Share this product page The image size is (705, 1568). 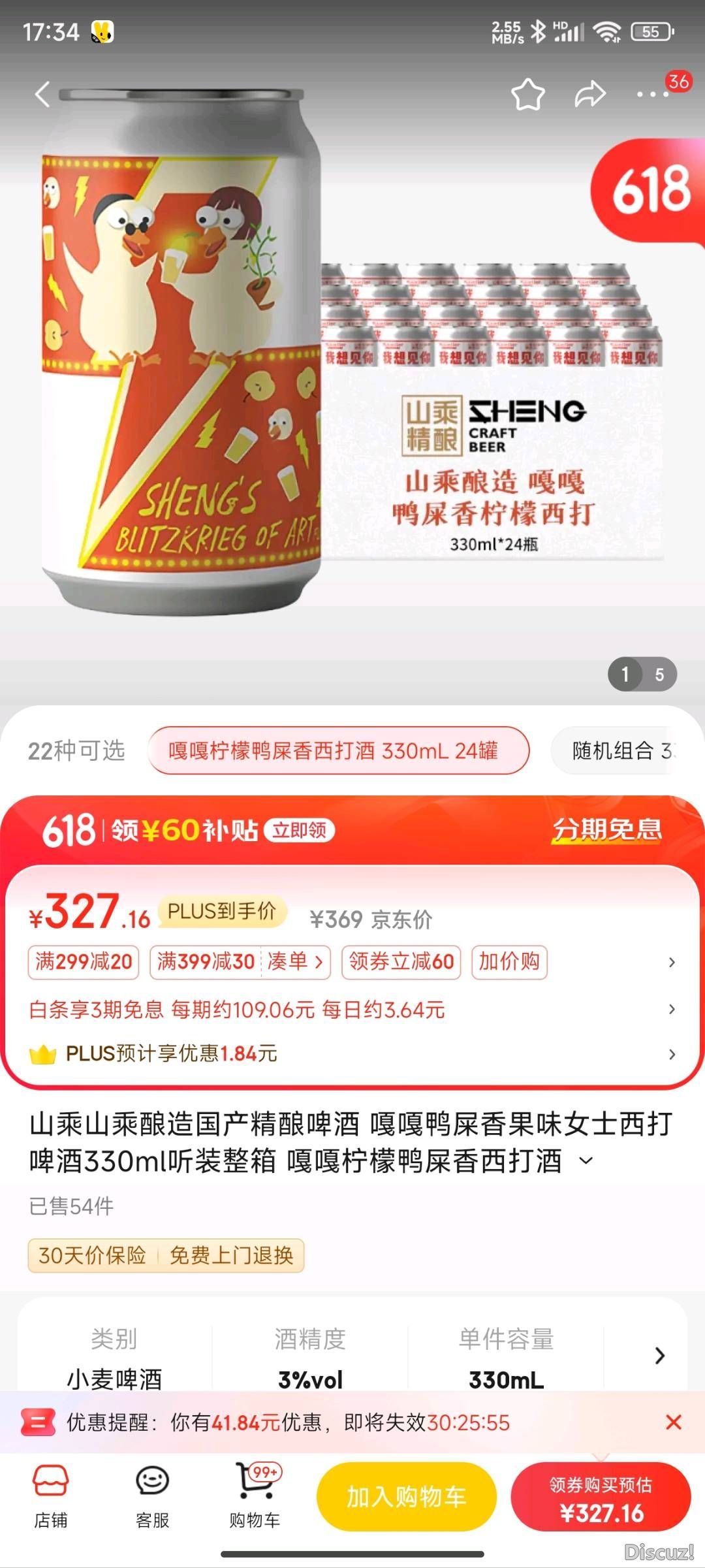coord(589,95)
